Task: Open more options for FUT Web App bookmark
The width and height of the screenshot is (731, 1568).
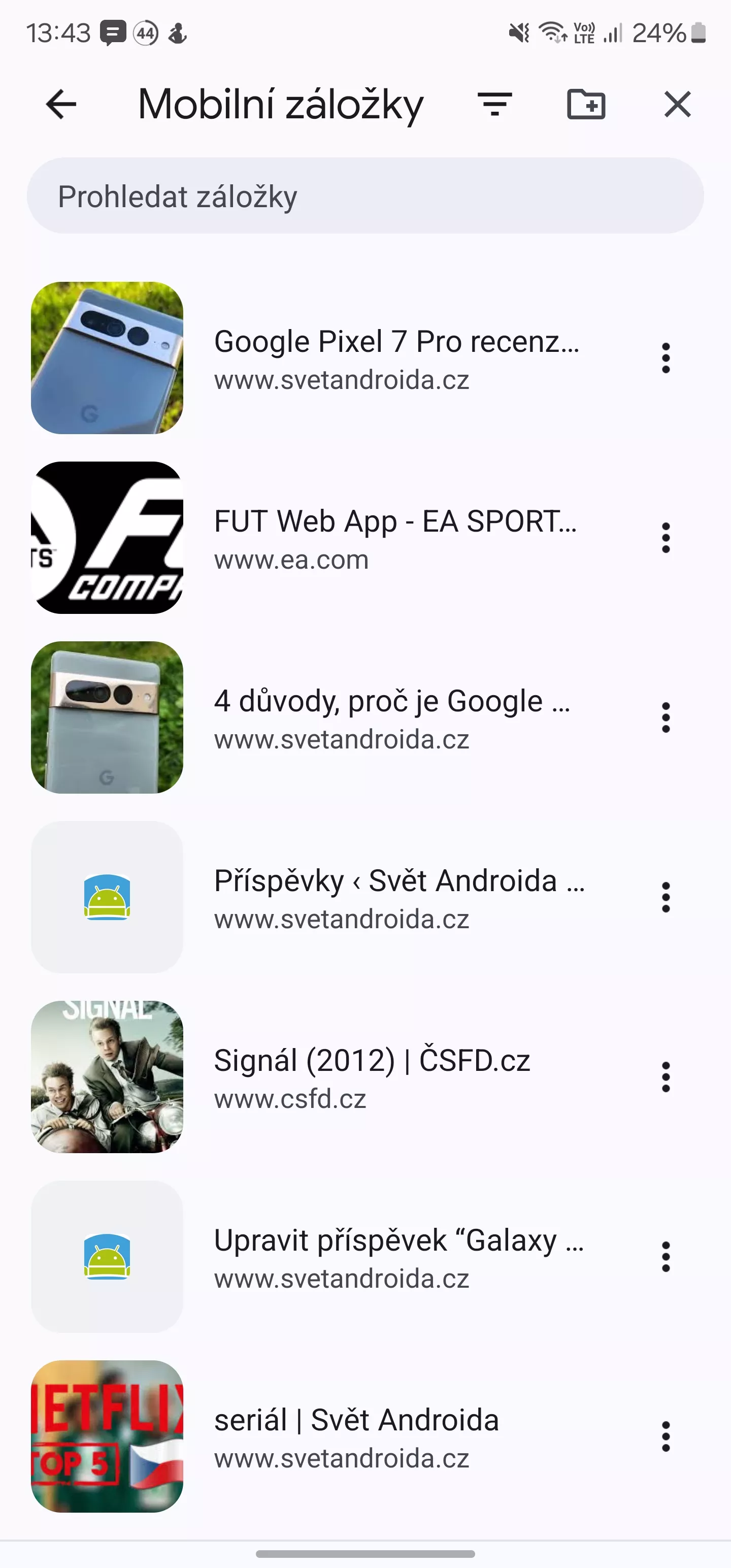Action: [666, 538]
